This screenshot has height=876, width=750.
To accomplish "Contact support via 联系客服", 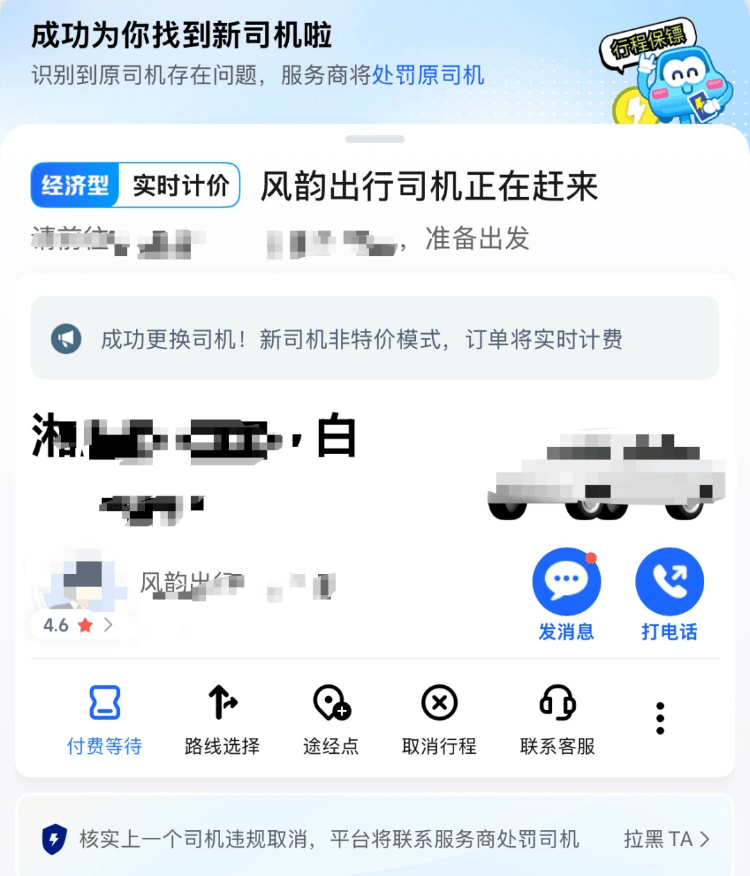I will point(557,719).
